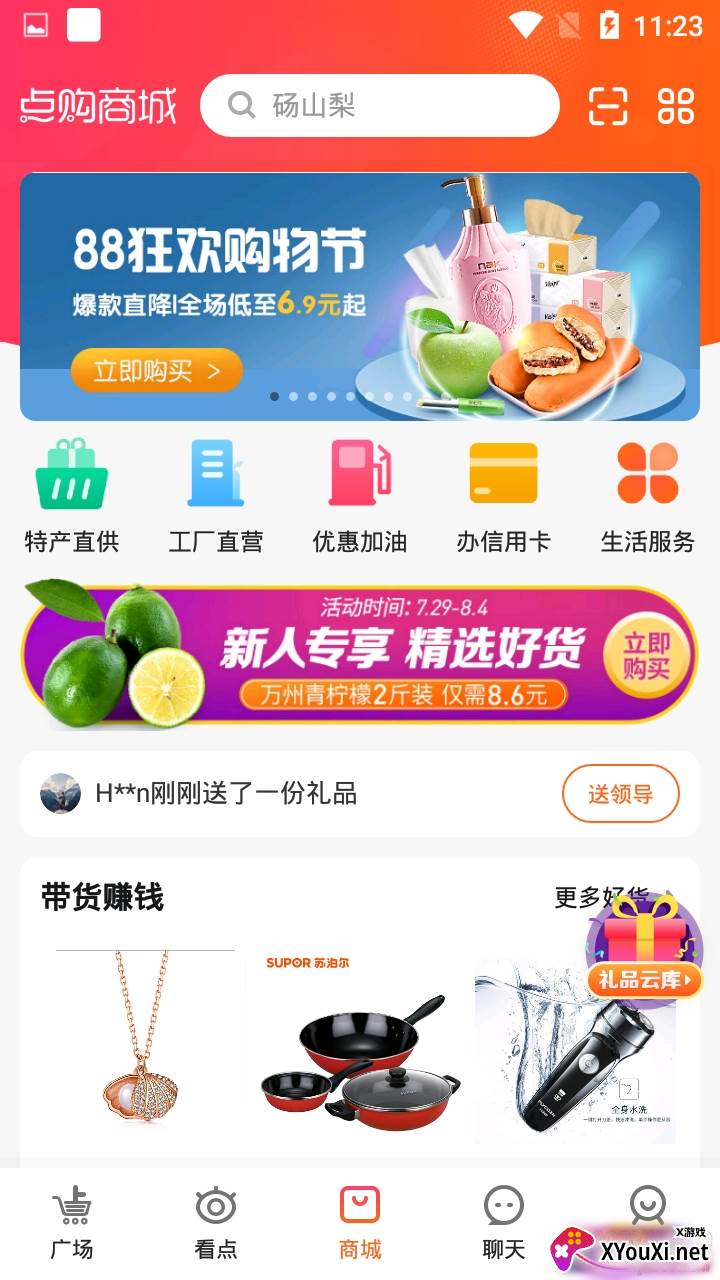Open the 礼品云库 floating gift button
Viewport: 720px width, 1280px height.
(645, 950)
